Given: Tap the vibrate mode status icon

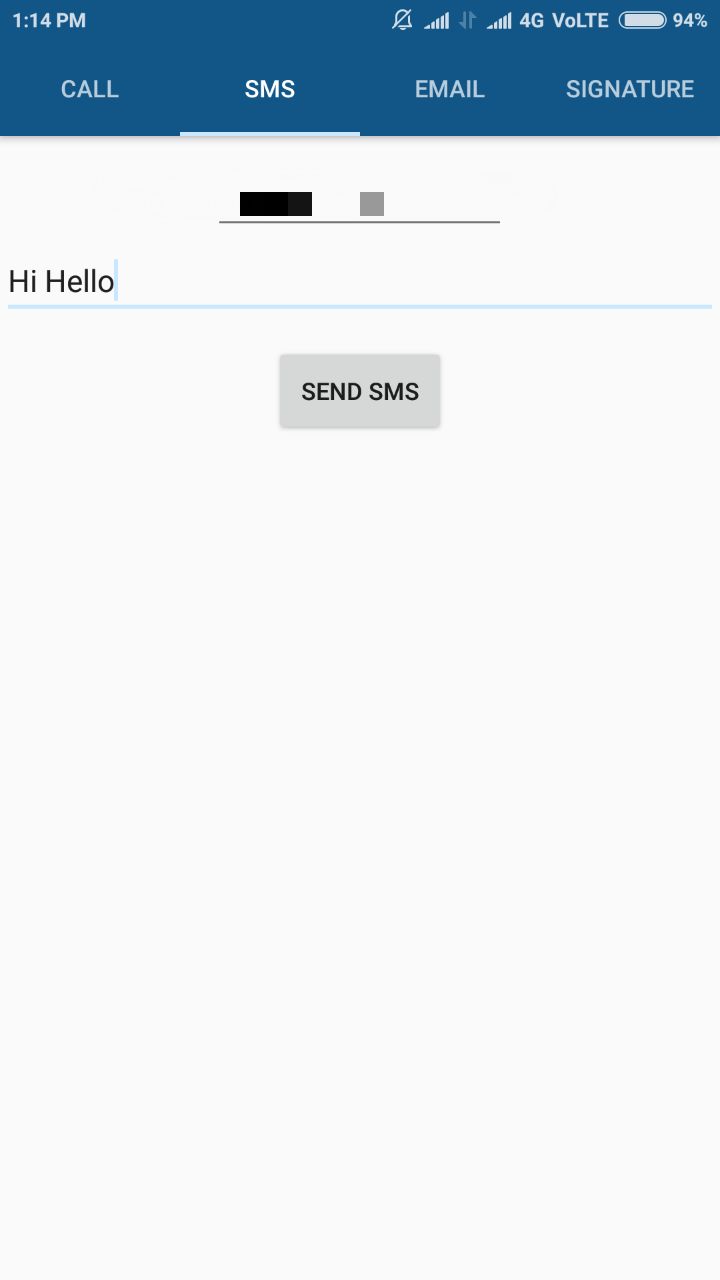Looking at the screenshot, I should (466, 19).
